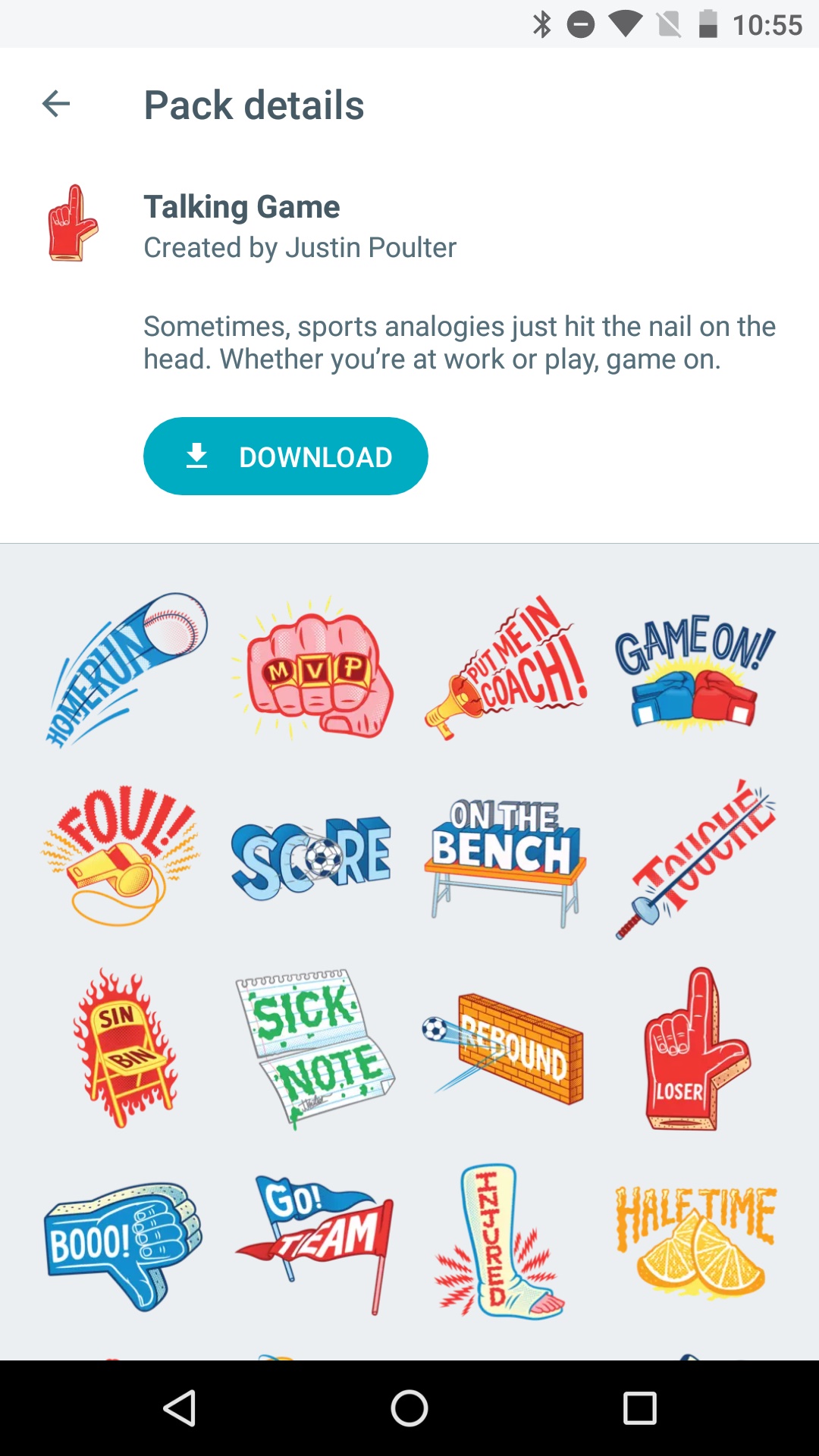Go back from Pack details
The image size is (819, 1456).
pos(56,104)
